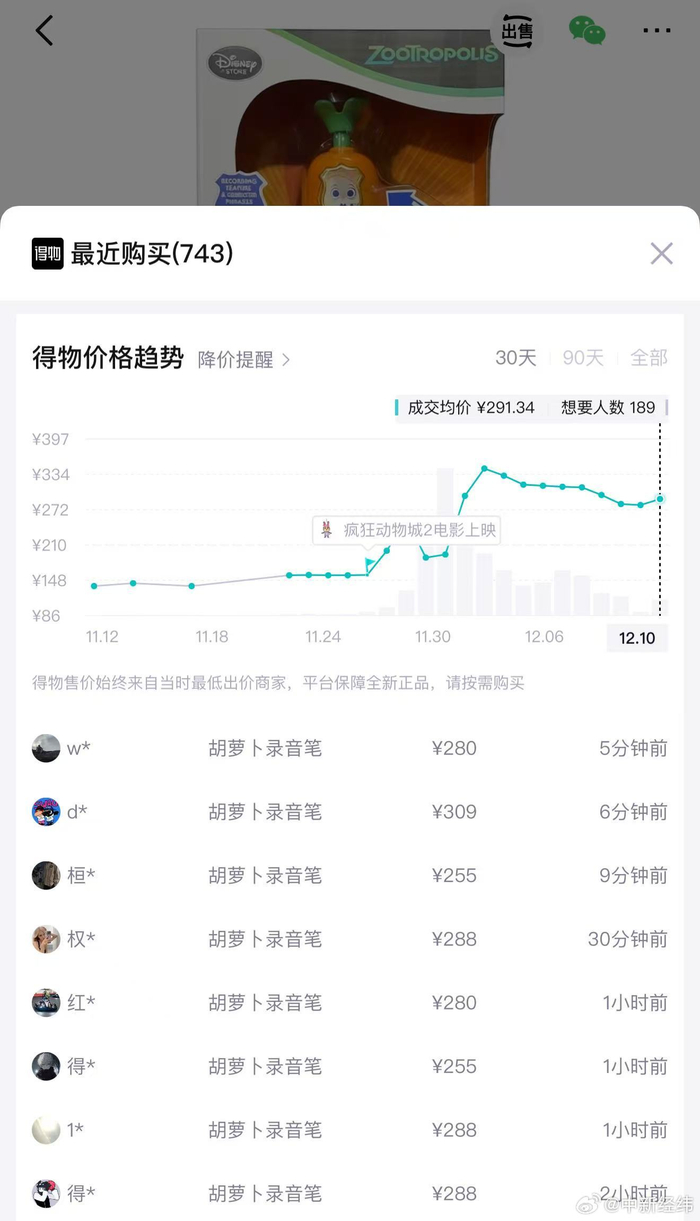Go back using the top-left arrow
Screen dimensions: 700x1221
pyautogui.click(x=44, y=31)
